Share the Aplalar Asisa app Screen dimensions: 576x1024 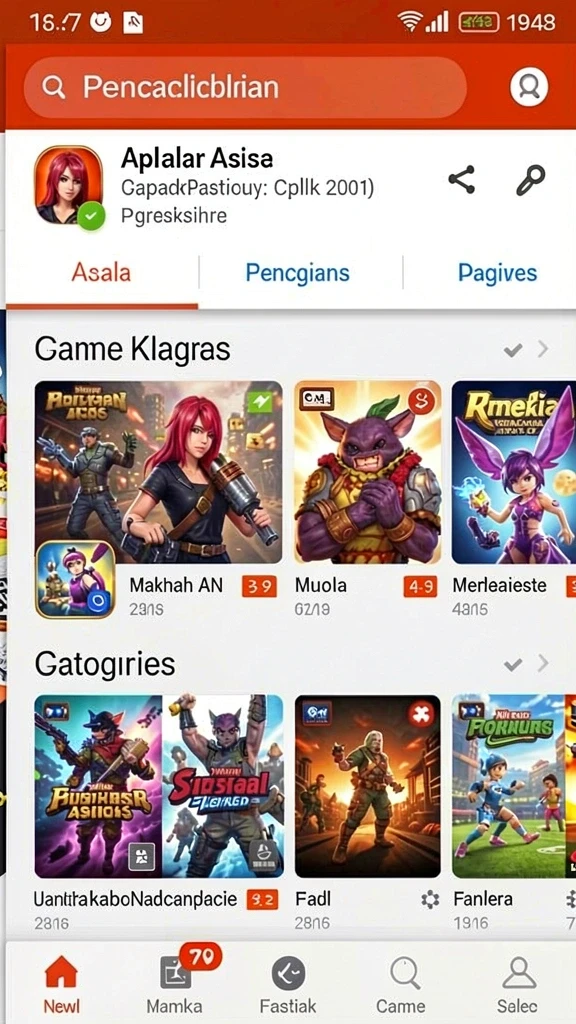pyautogui.click(x=462, y=179)
